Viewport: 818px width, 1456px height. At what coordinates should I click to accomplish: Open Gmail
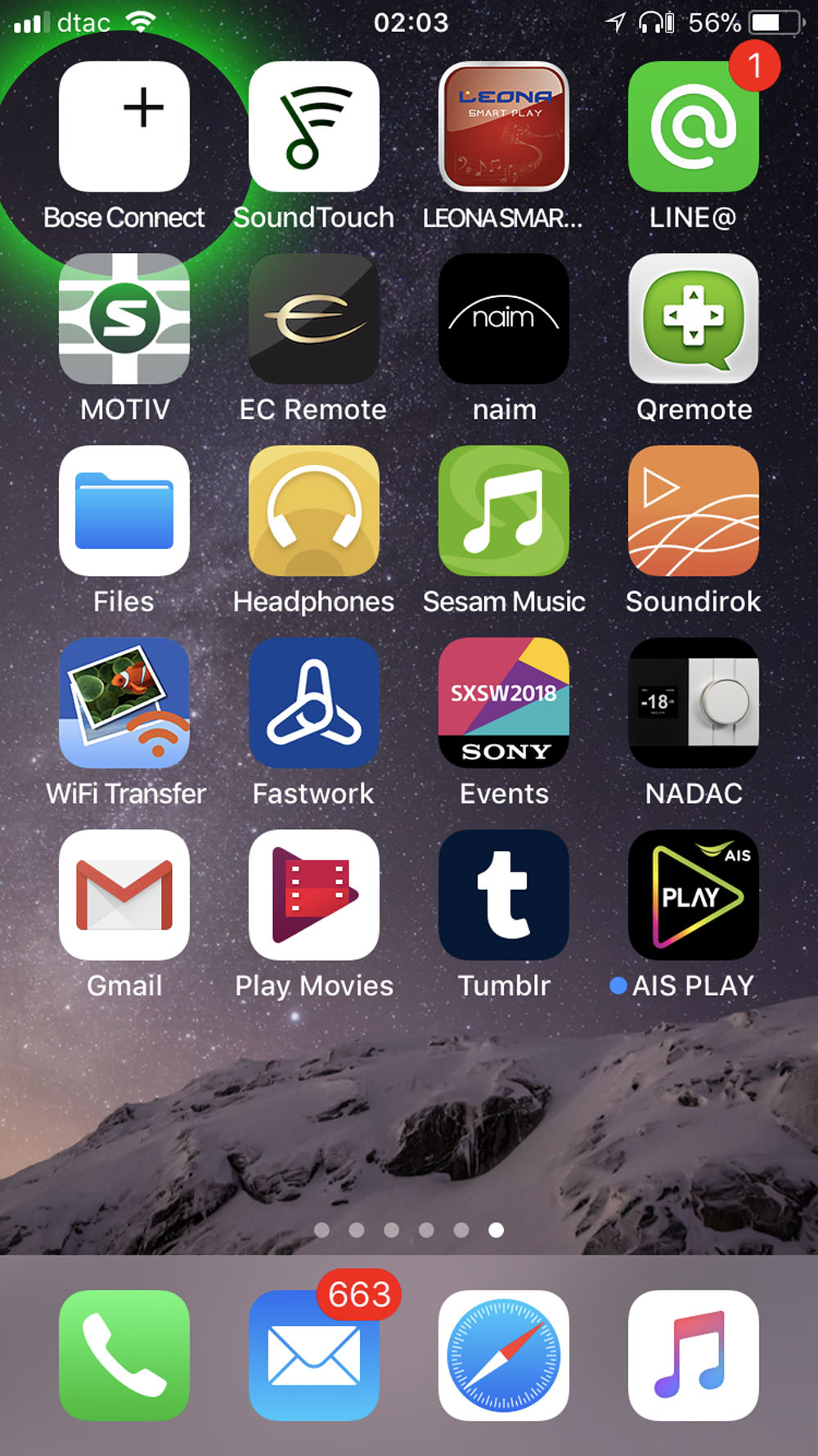[x=124, y=895]
